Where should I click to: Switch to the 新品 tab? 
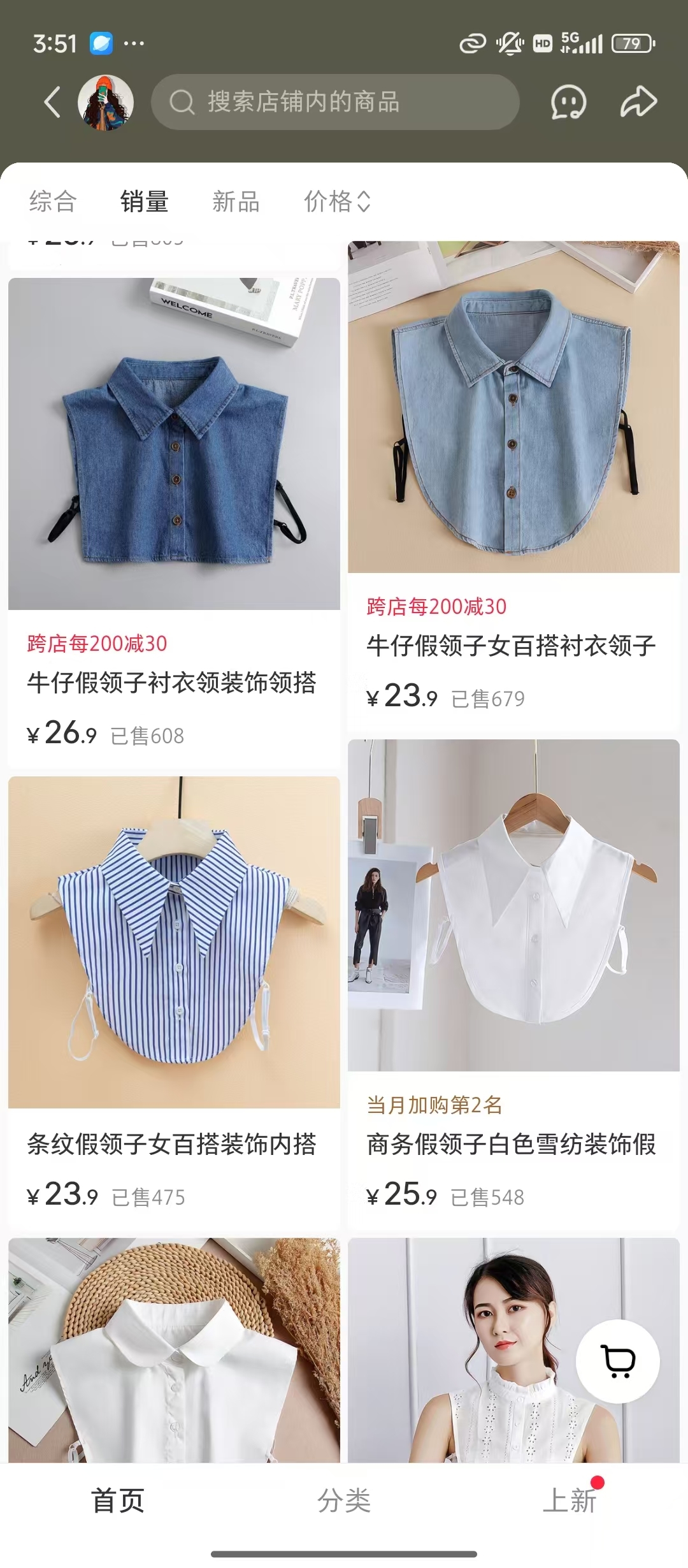click(236, 201)
